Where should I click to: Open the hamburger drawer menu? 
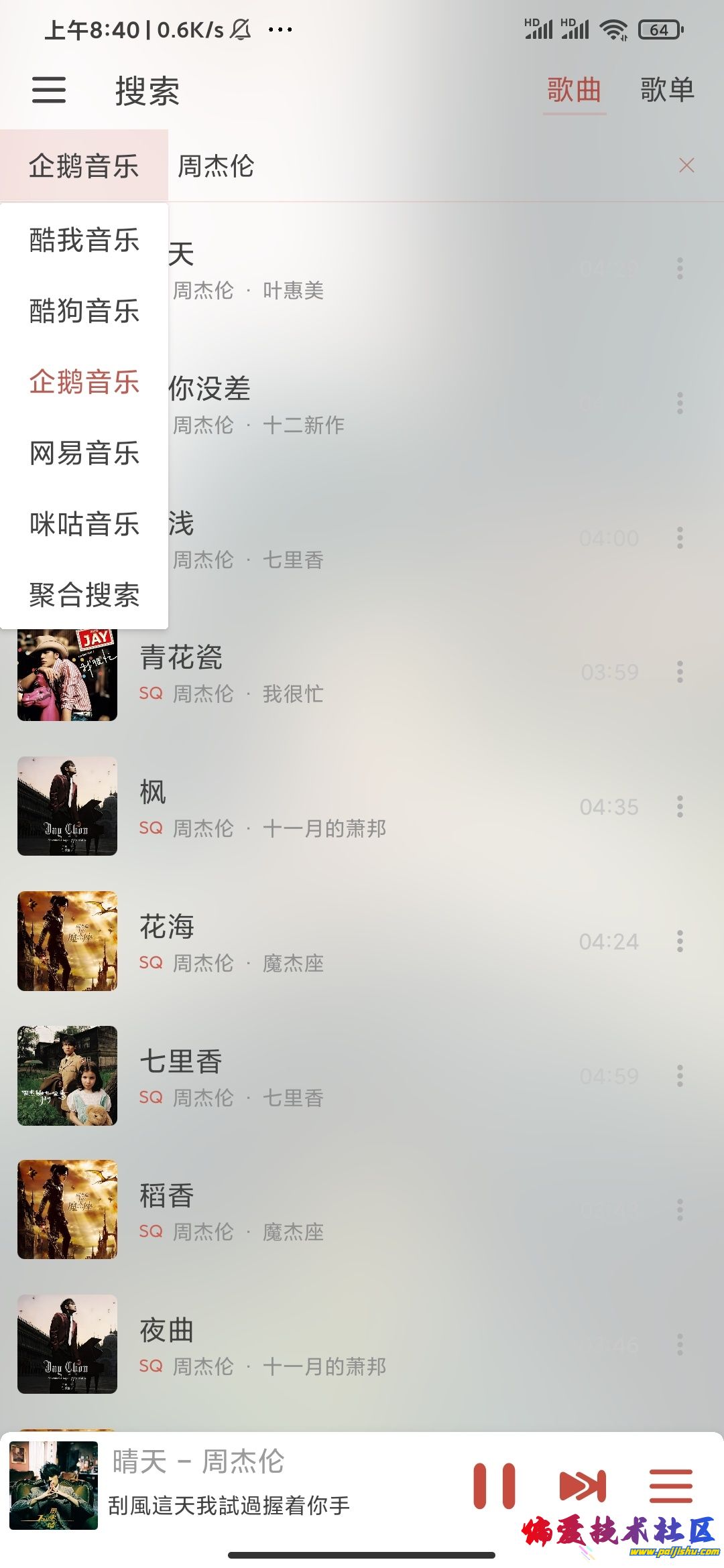point(49,90)
